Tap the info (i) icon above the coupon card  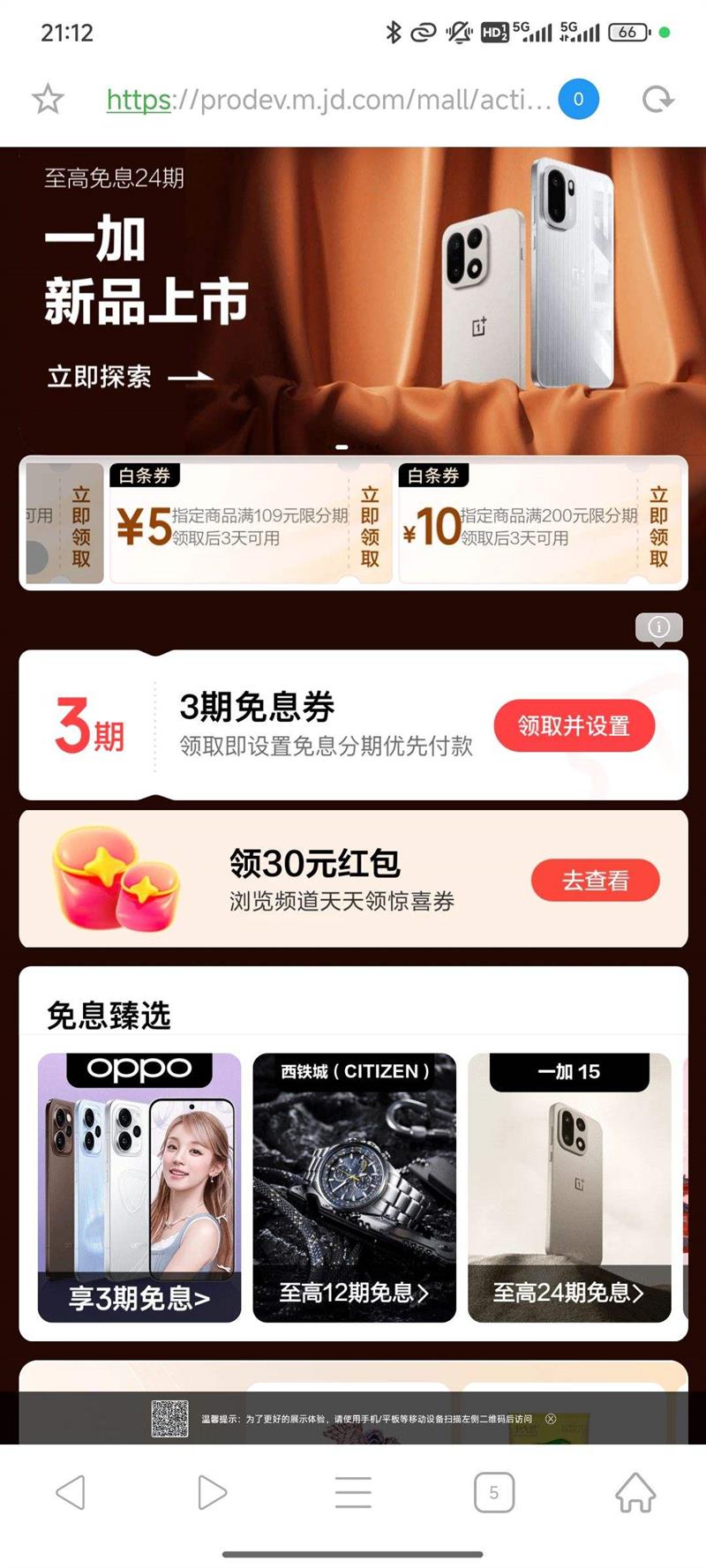(x=657, y=626)
